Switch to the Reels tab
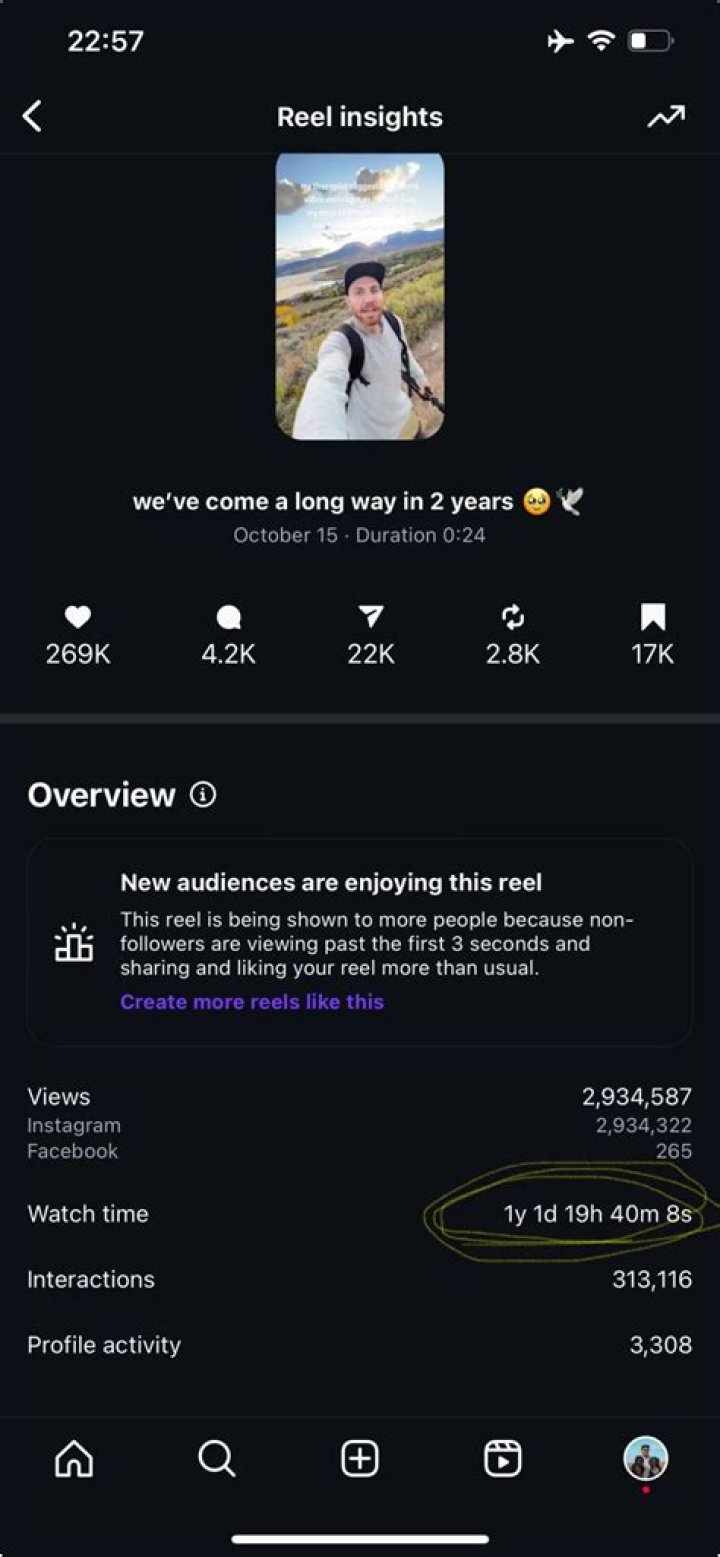Screen dimensions: 720x1557 click(x=503, y=1459)
